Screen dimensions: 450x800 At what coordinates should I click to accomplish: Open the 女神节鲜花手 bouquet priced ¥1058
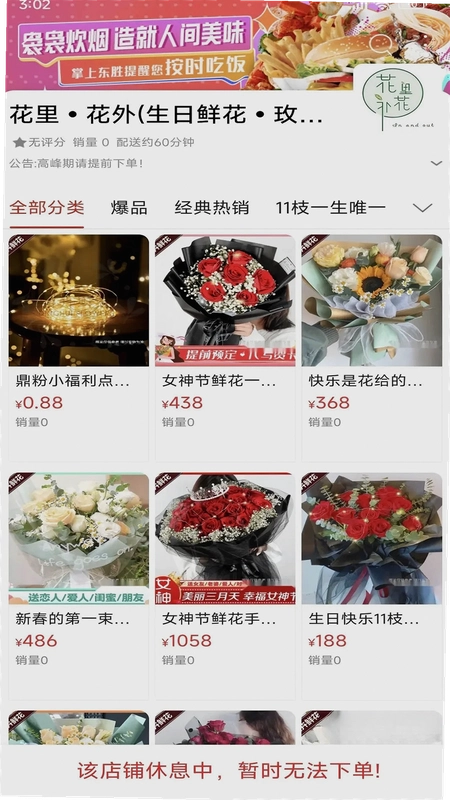coord(225,586)
